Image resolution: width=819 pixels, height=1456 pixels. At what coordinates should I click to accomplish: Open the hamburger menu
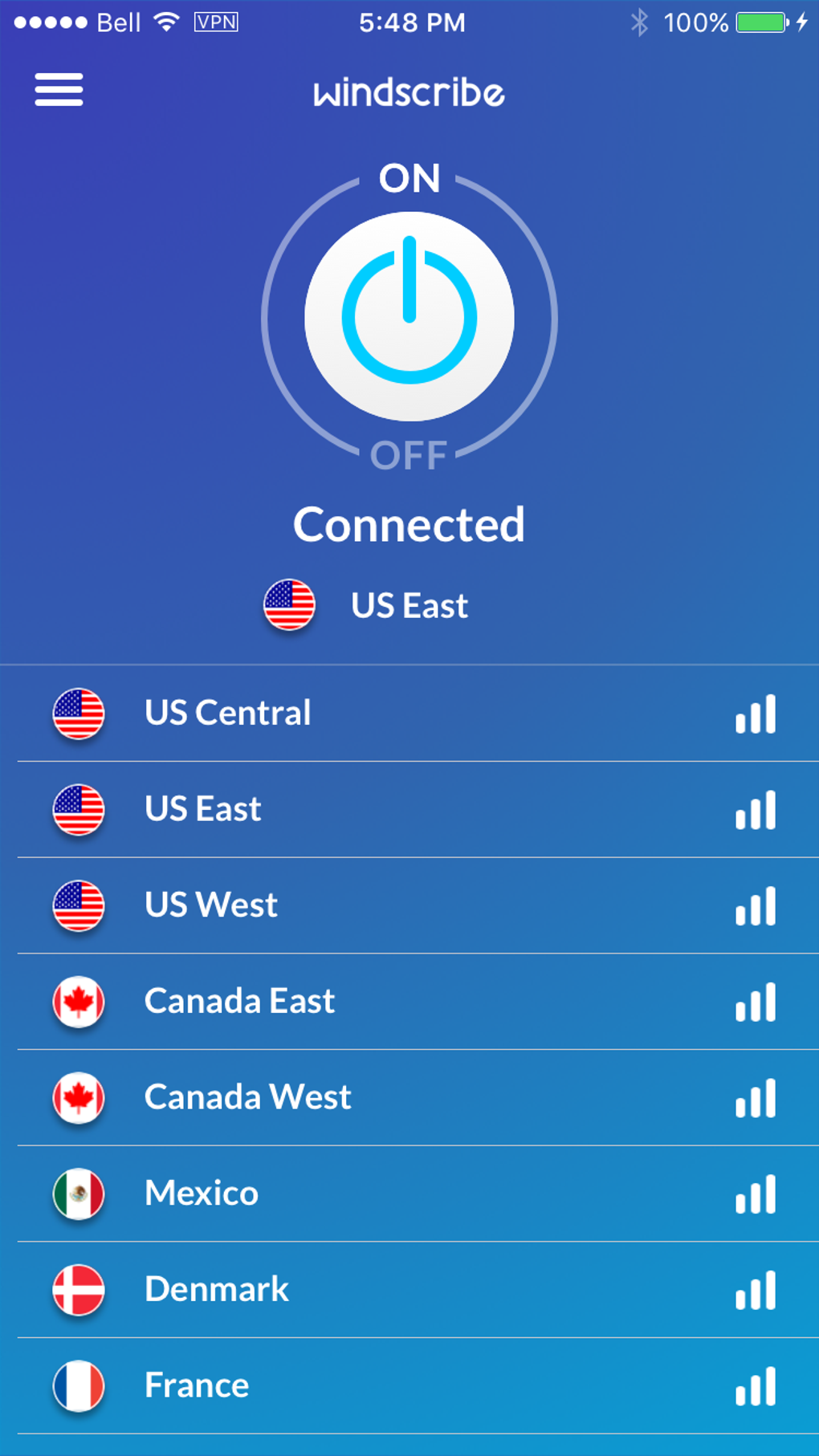[59, 89]
